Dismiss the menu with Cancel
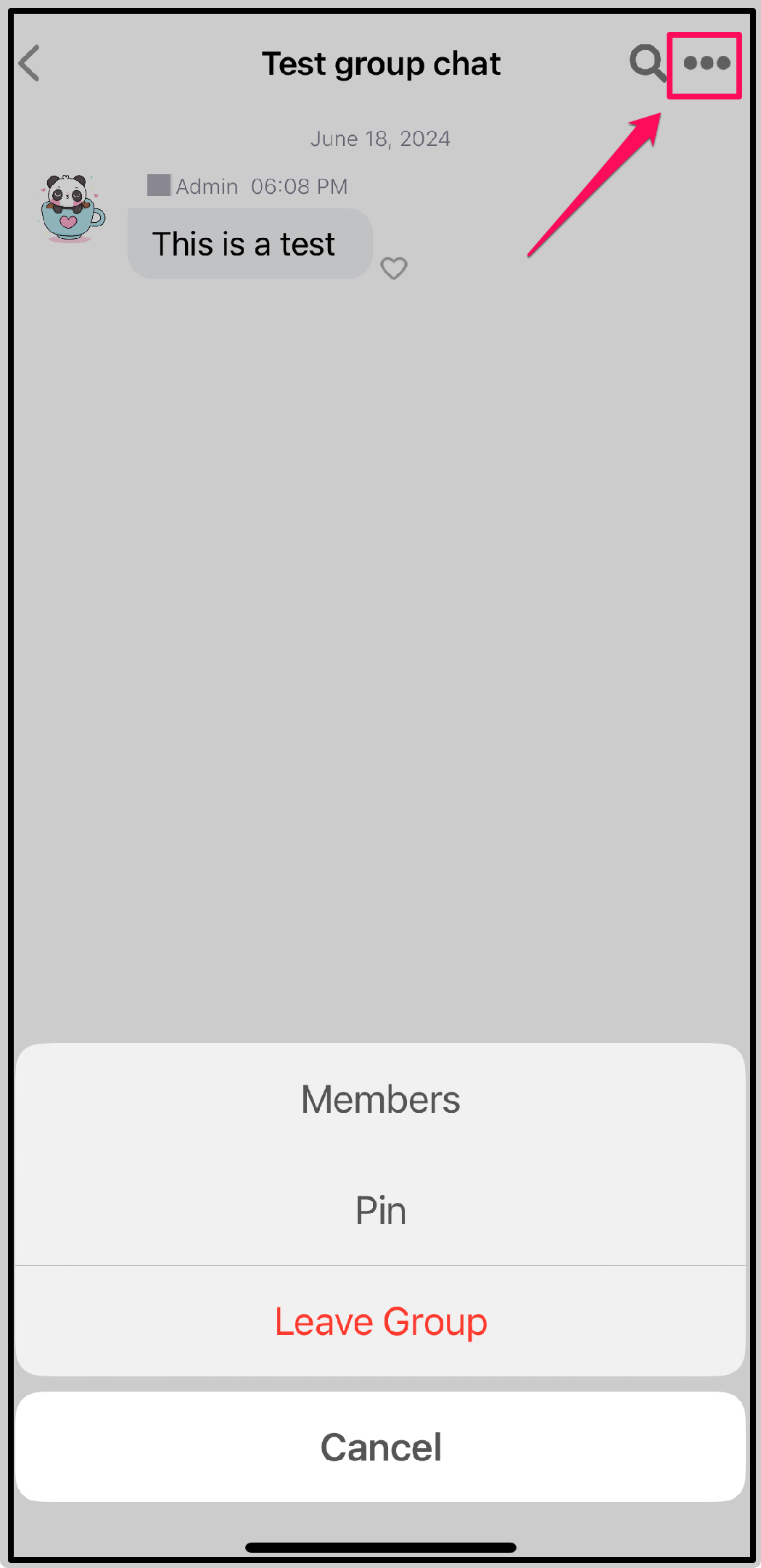The image size is (761, 1568). (x=380, y=1447)
